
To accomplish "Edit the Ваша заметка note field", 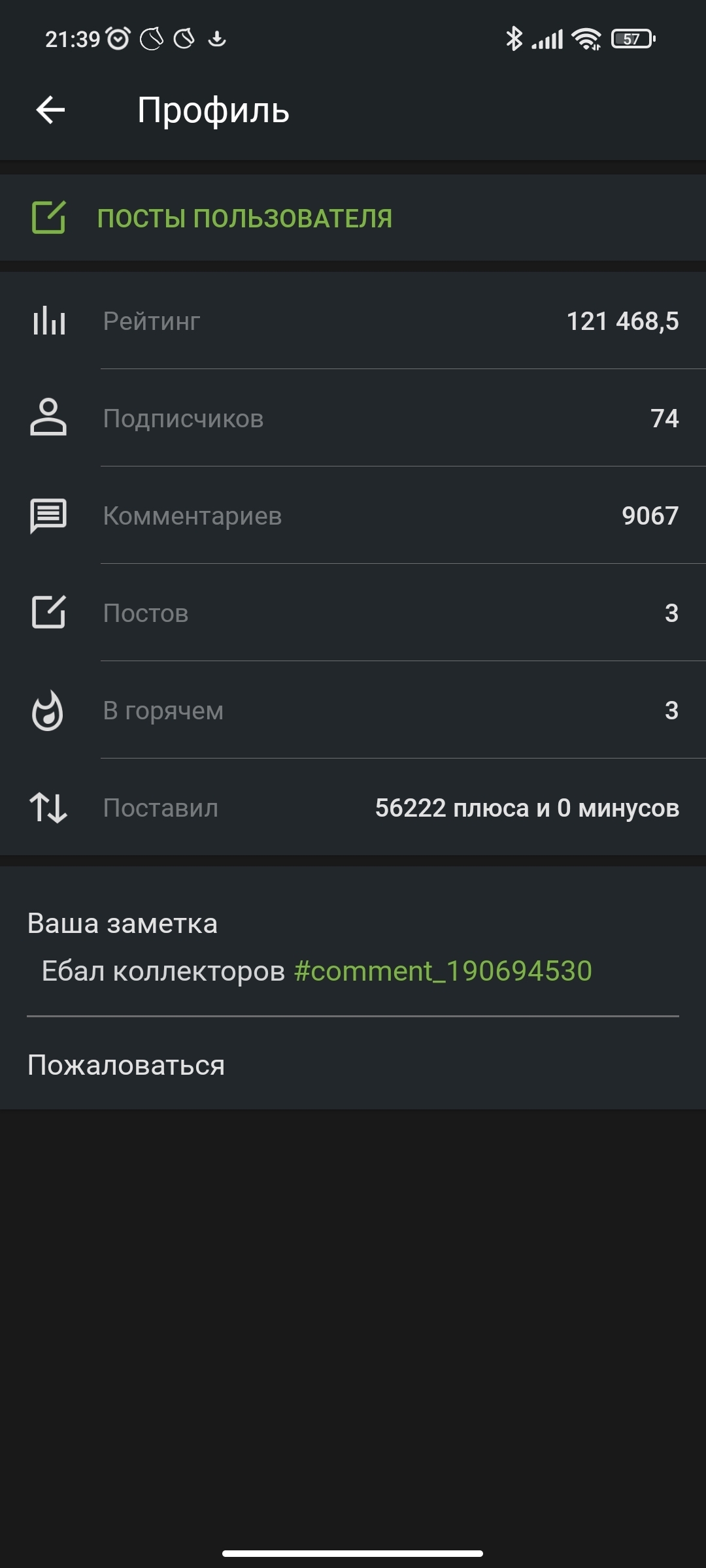I will pos(163,971).
